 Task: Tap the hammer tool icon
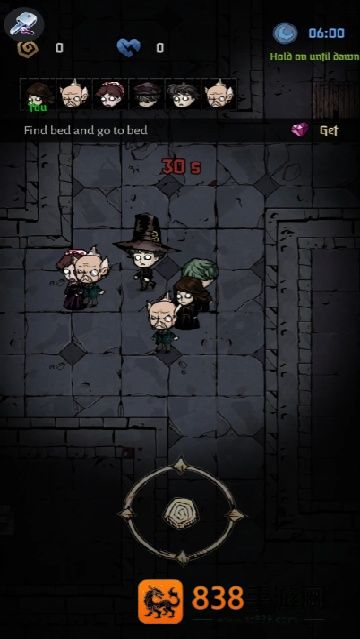24,24
